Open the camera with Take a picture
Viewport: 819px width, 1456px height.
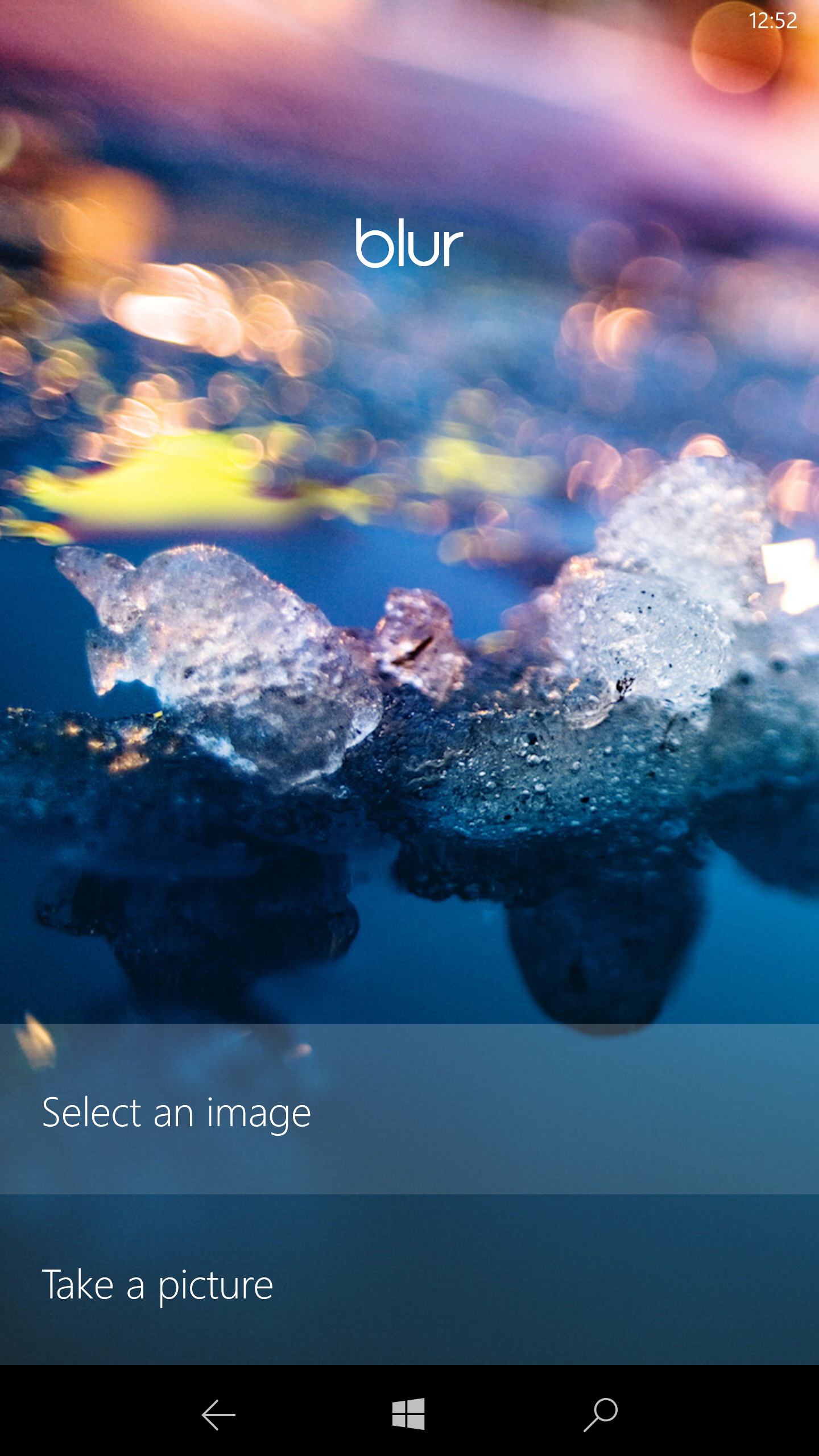tap(409, 1280)
